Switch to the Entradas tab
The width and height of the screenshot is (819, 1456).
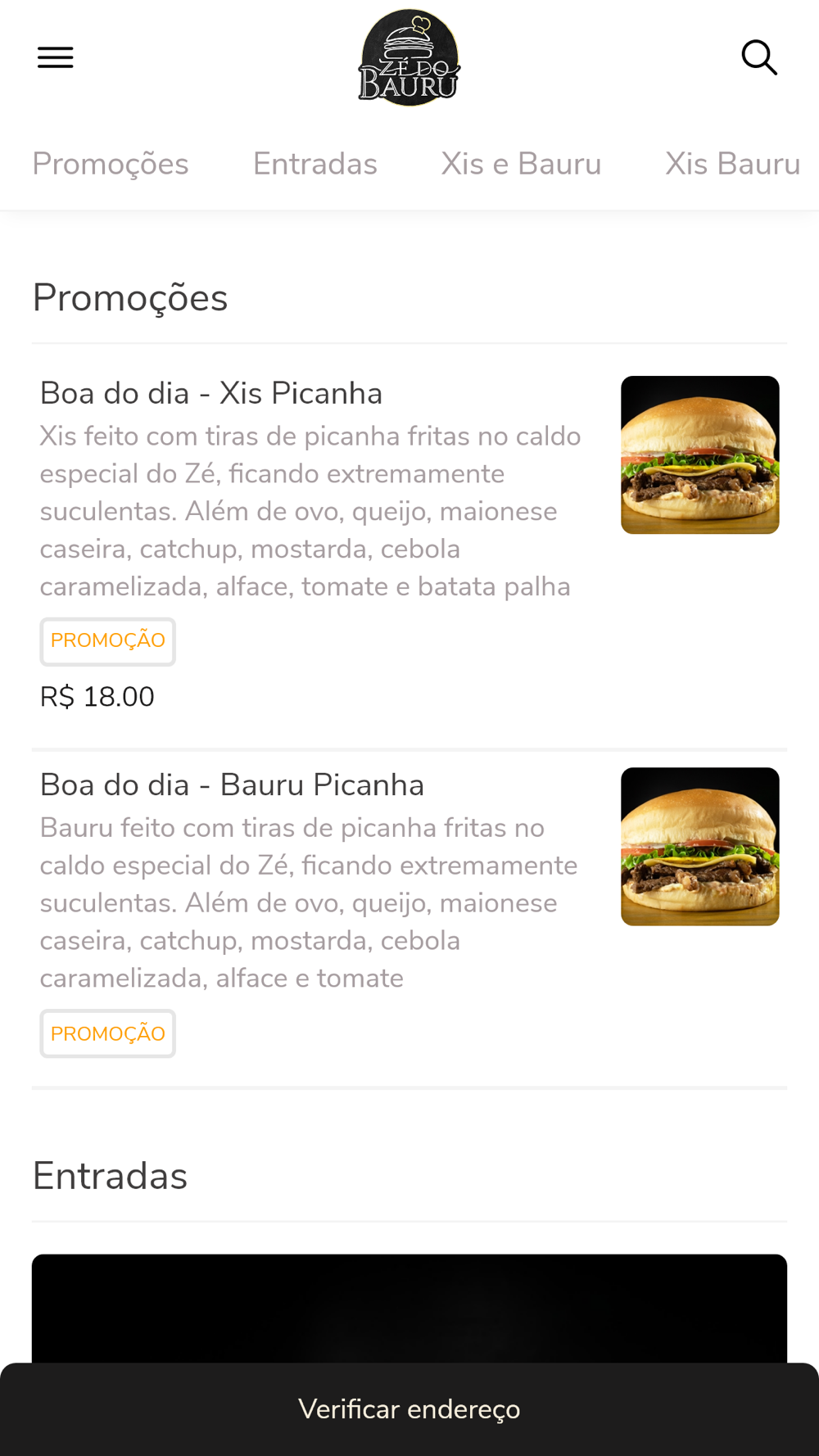(x=315, y=164)
